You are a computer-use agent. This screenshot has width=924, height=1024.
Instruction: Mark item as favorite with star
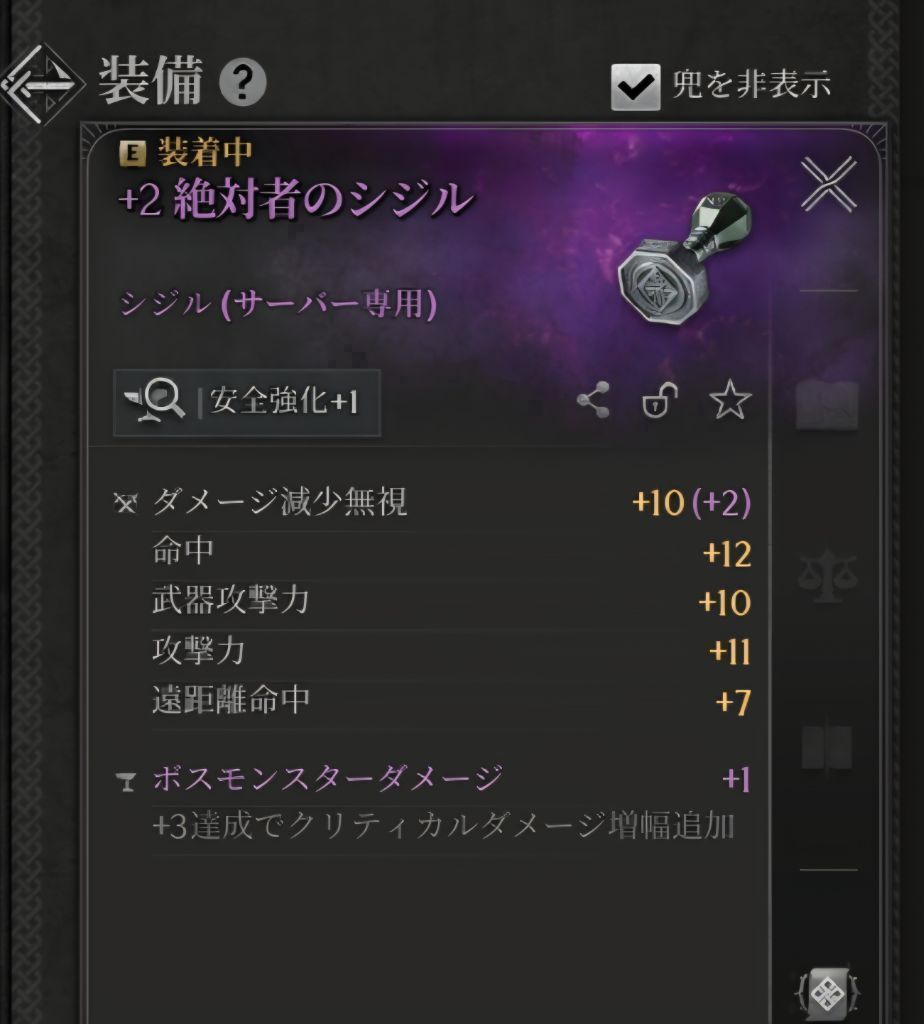[x=730, y=402]
